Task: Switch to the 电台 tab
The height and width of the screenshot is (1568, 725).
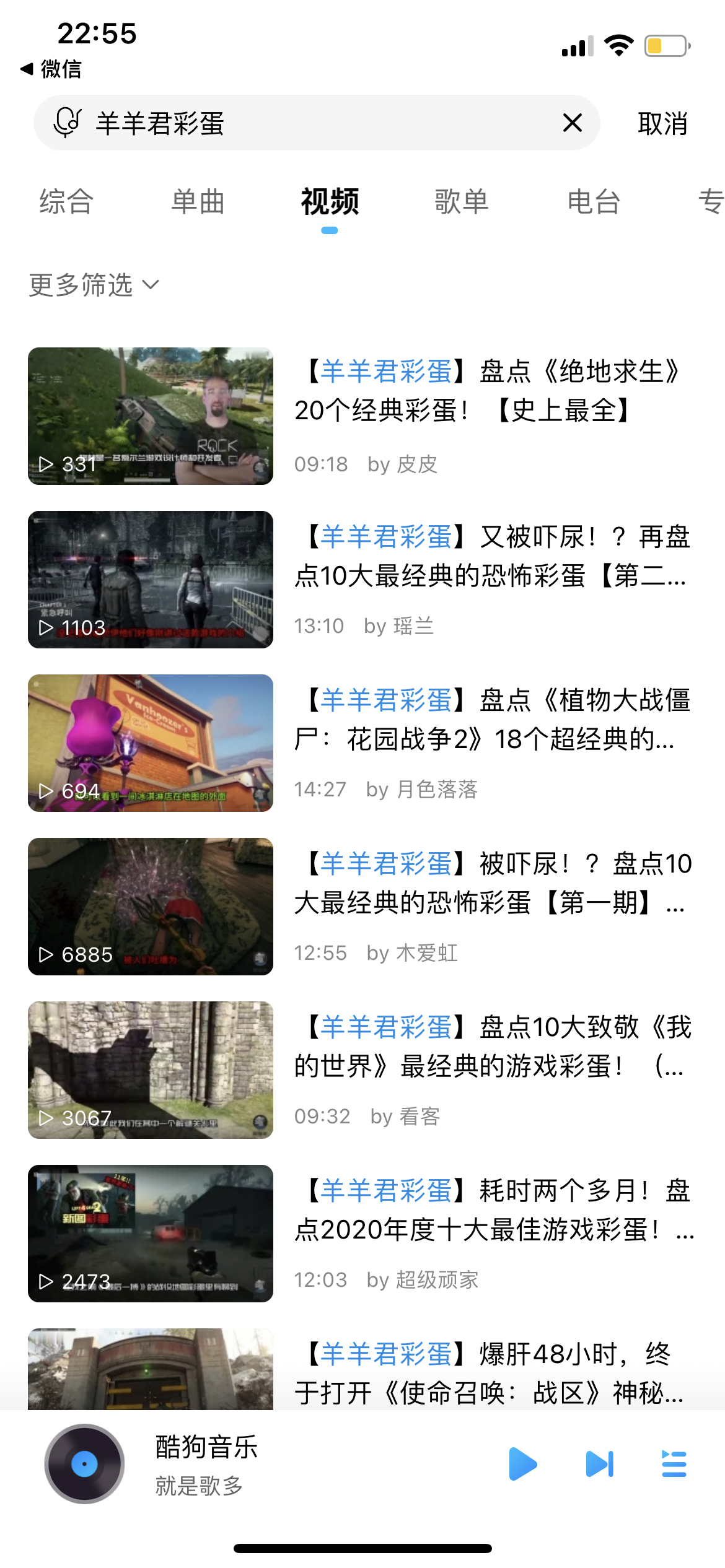Action: (x=594, y=202)
